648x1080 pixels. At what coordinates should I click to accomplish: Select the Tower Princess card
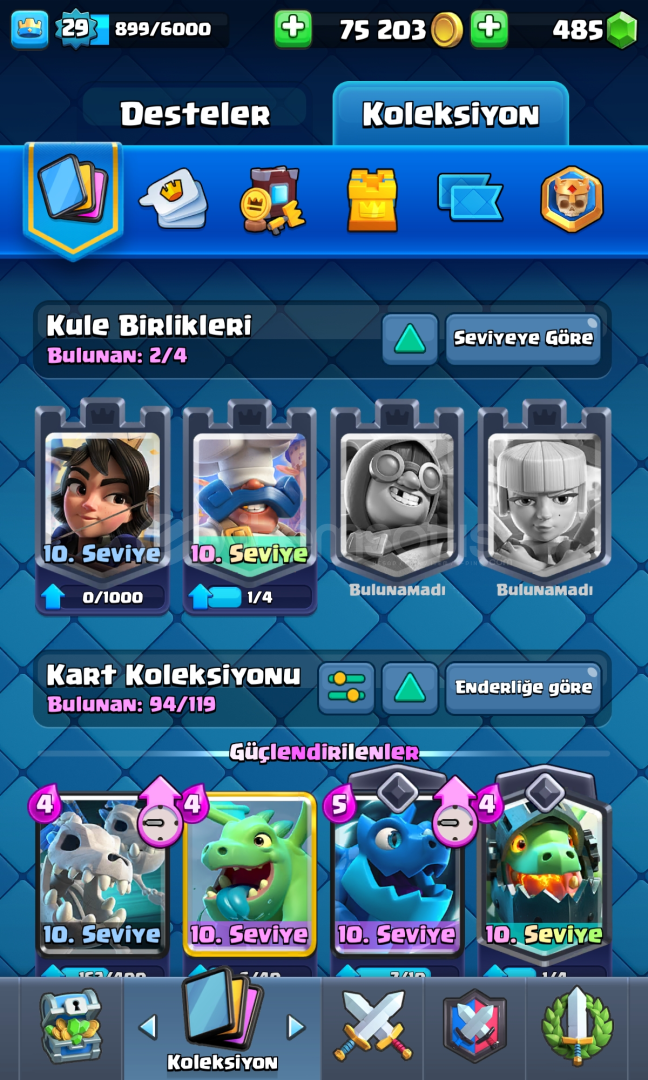[103, 506]
